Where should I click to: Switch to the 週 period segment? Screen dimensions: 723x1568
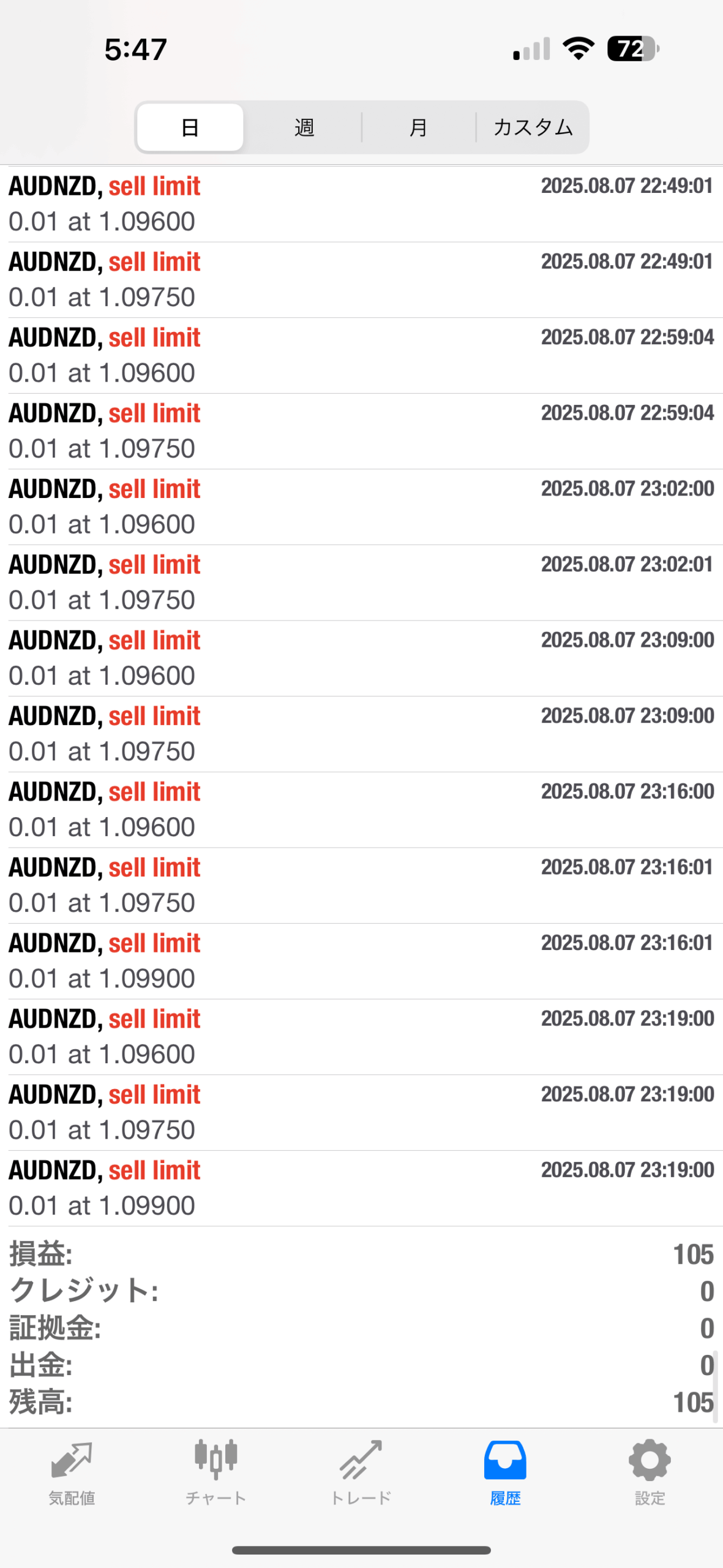304,127
